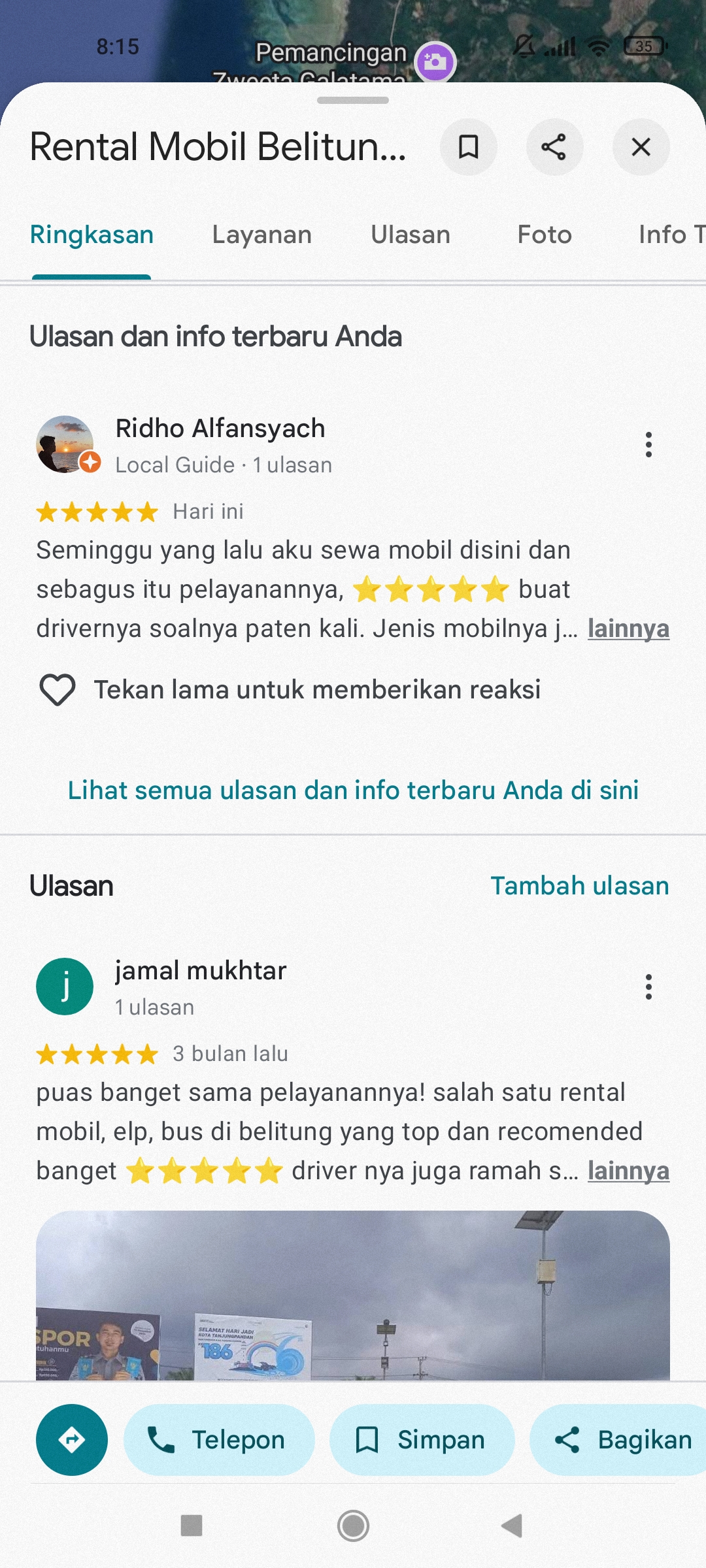Share this place using the header share icon

554,147
